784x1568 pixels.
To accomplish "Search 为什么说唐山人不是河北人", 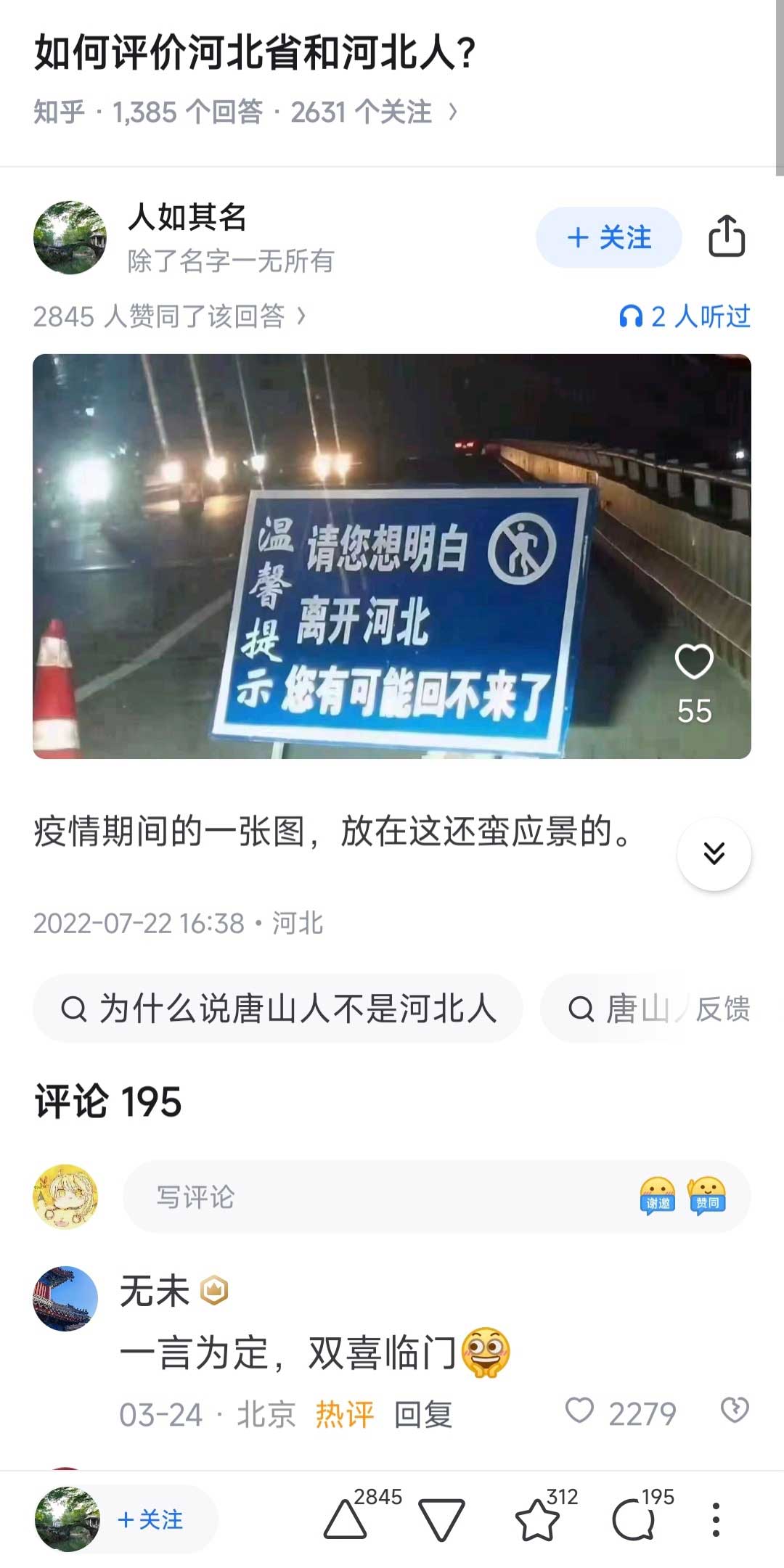I will 278,1009.
